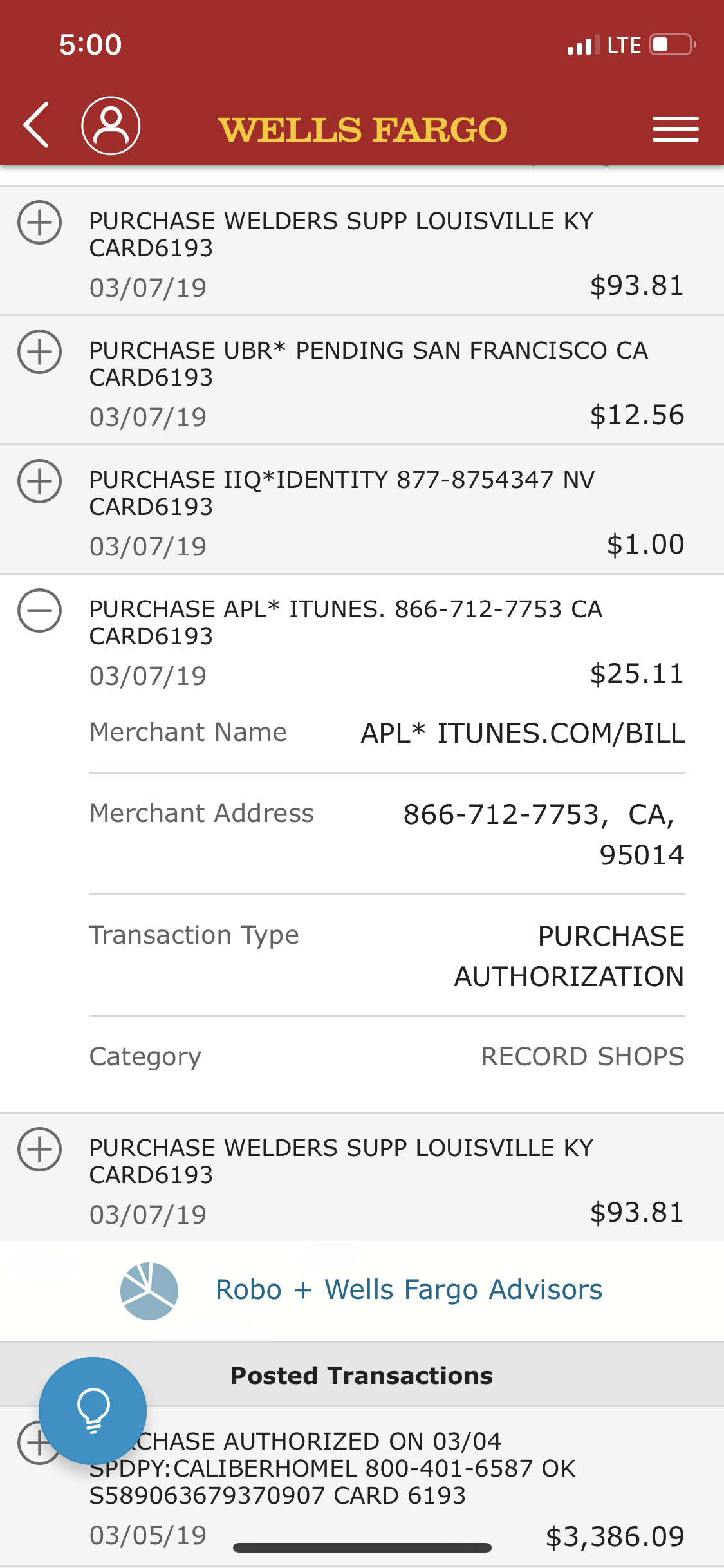Open the hamburger menu
724x1568 pixels.
[675, 129]
